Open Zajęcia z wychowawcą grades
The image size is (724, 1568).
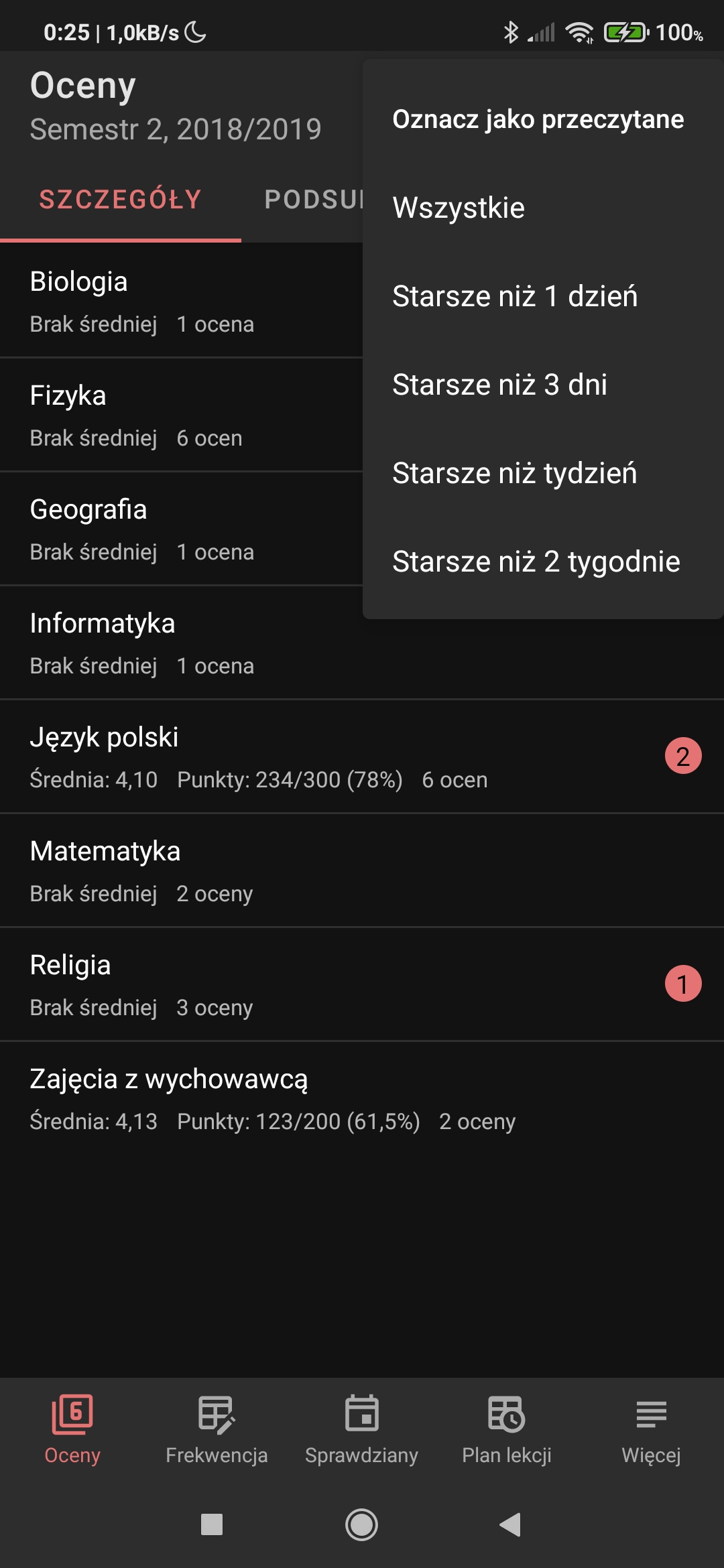[335, 1099]
